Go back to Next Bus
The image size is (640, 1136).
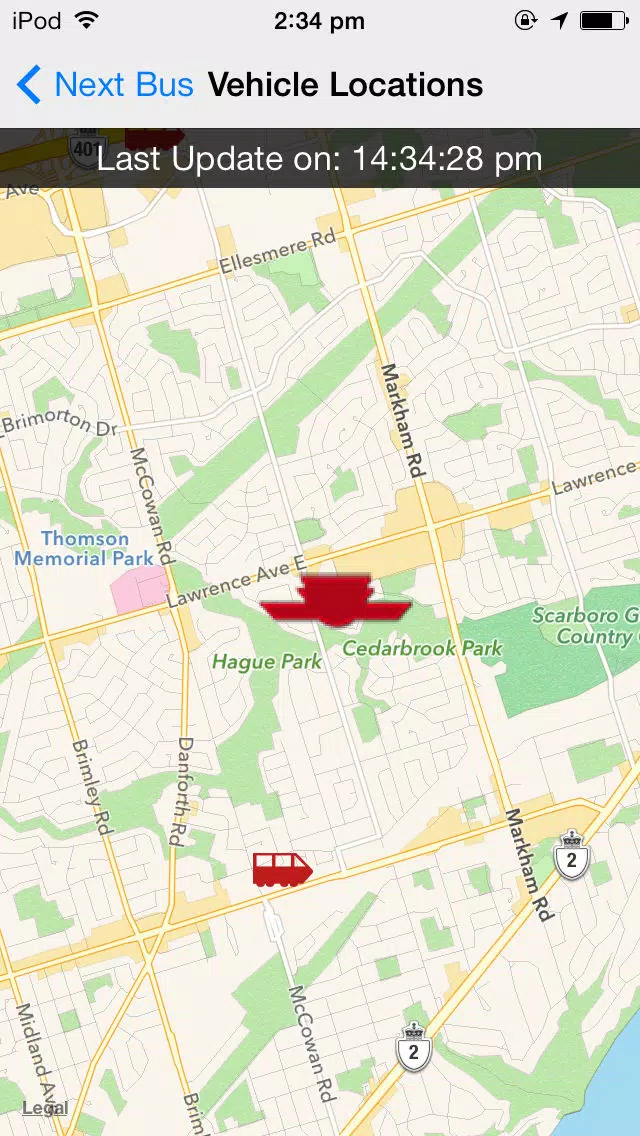pos(105,85)
